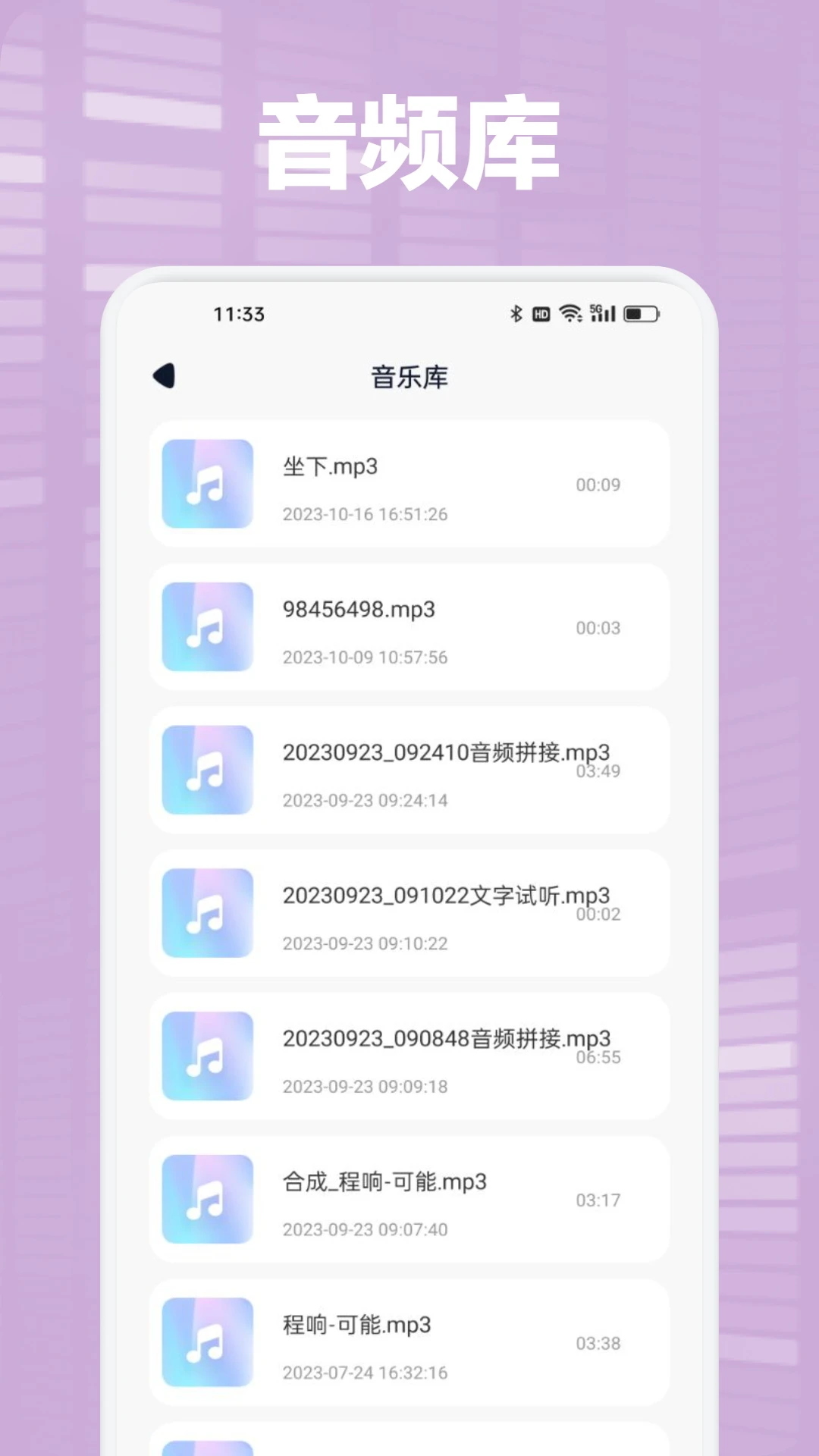Click the music icon on 20230923_090848音频拼接.mp3

(x=206, y=1056)
